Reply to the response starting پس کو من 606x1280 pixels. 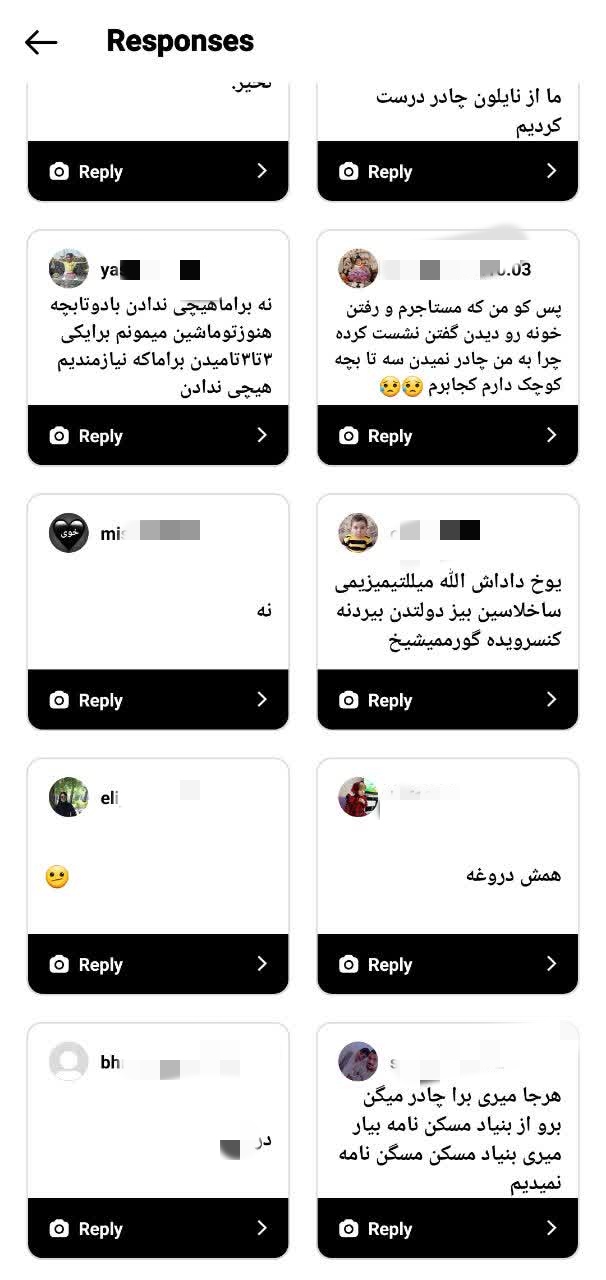(447, 436)
